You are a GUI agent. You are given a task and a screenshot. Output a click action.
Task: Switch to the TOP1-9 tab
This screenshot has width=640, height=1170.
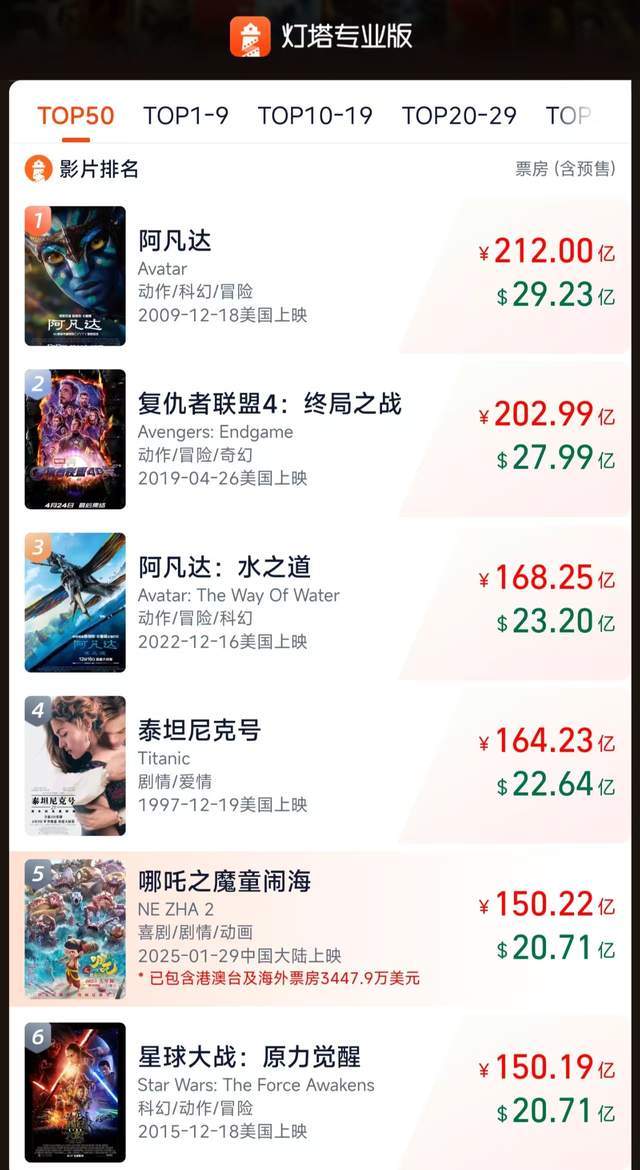click(185, 115)
